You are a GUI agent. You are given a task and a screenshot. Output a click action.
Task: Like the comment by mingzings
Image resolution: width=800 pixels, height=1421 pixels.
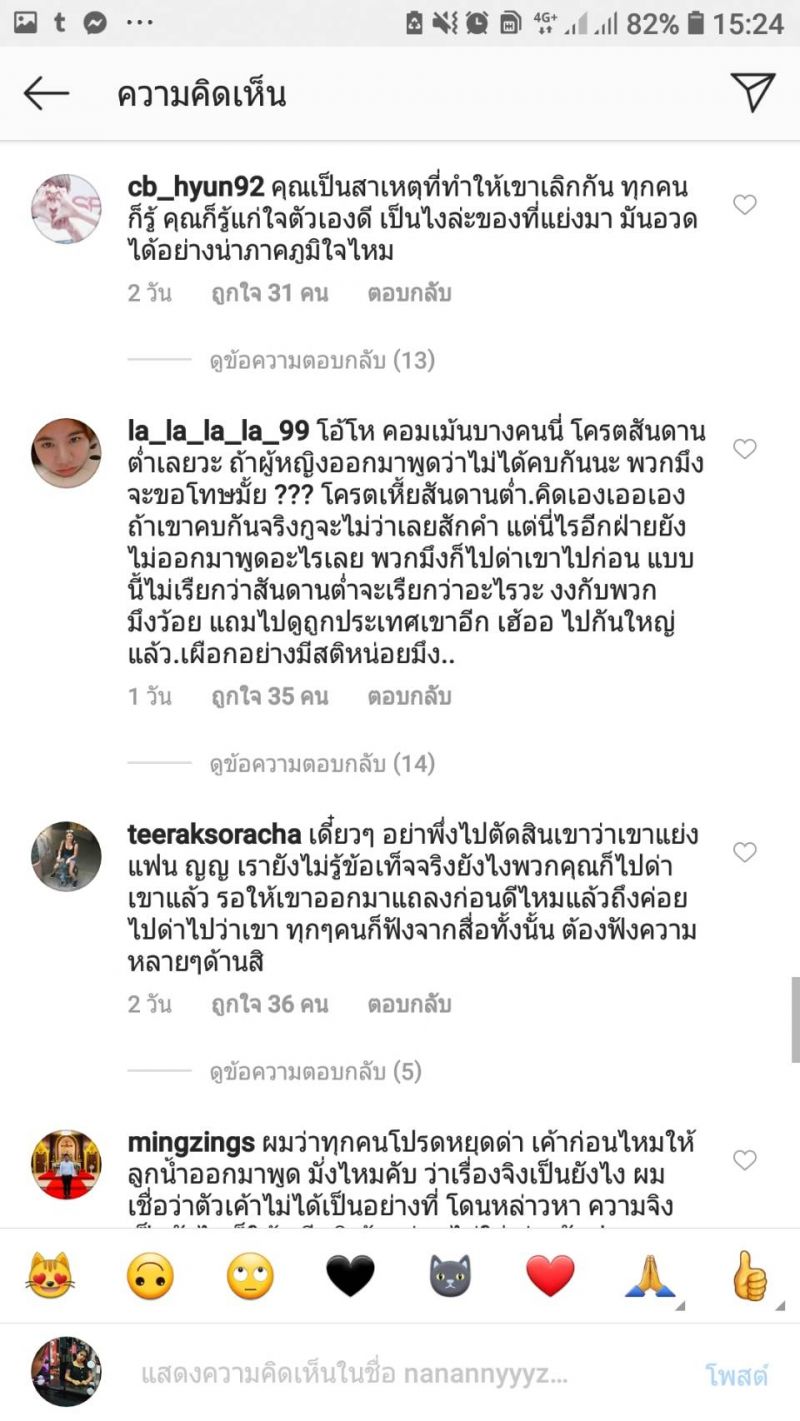(744, 1160)
